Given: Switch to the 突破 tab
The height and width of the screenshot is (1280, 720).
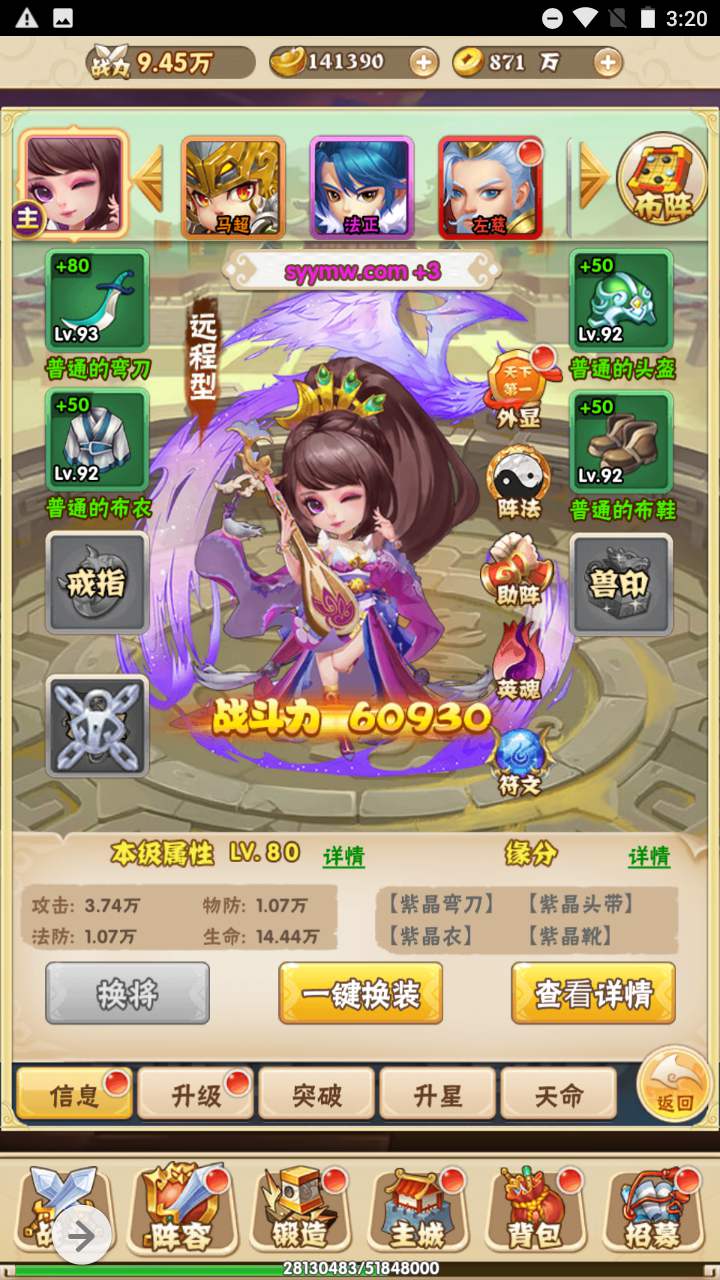Looking at the screenshot, I should pos(317,1094).
